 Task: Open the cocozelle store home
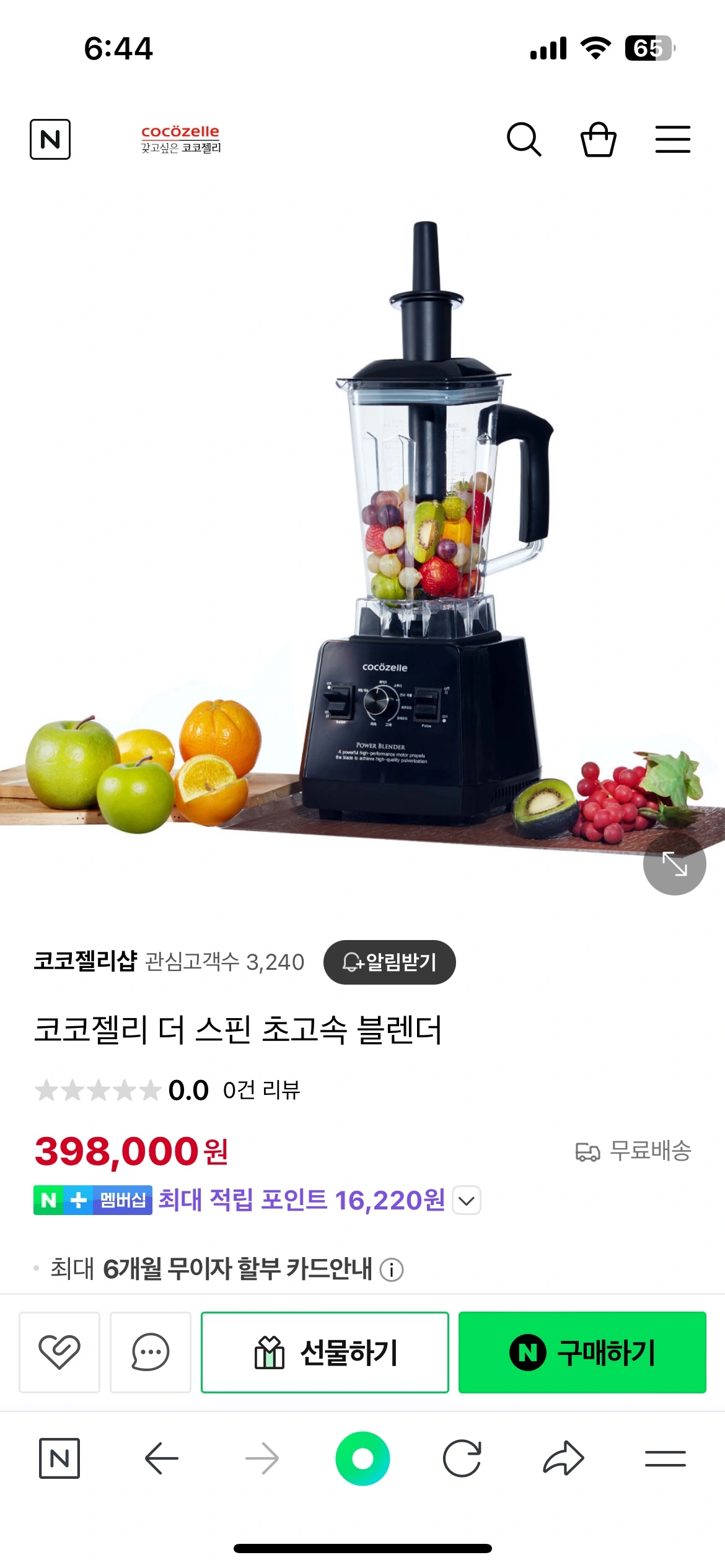[180, 139]
